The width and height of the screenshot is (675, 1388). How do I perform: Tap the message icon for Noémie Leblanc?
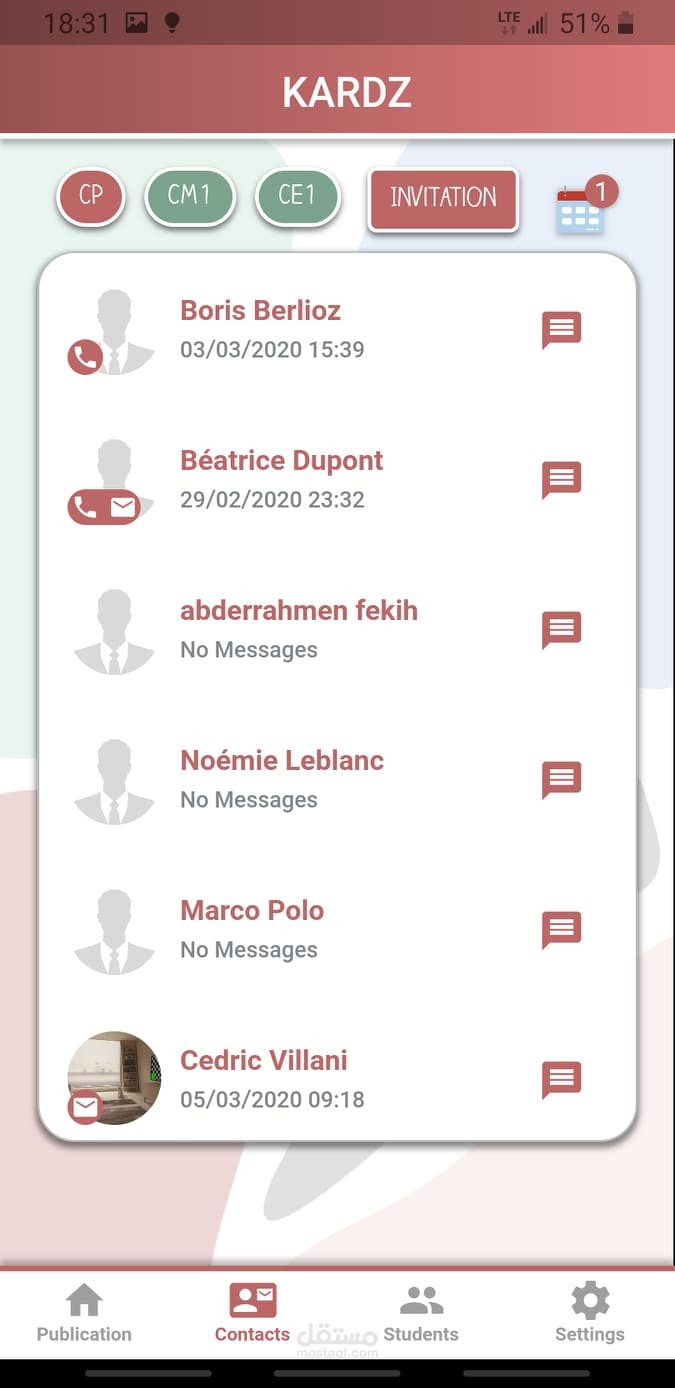tap(561, 779)
